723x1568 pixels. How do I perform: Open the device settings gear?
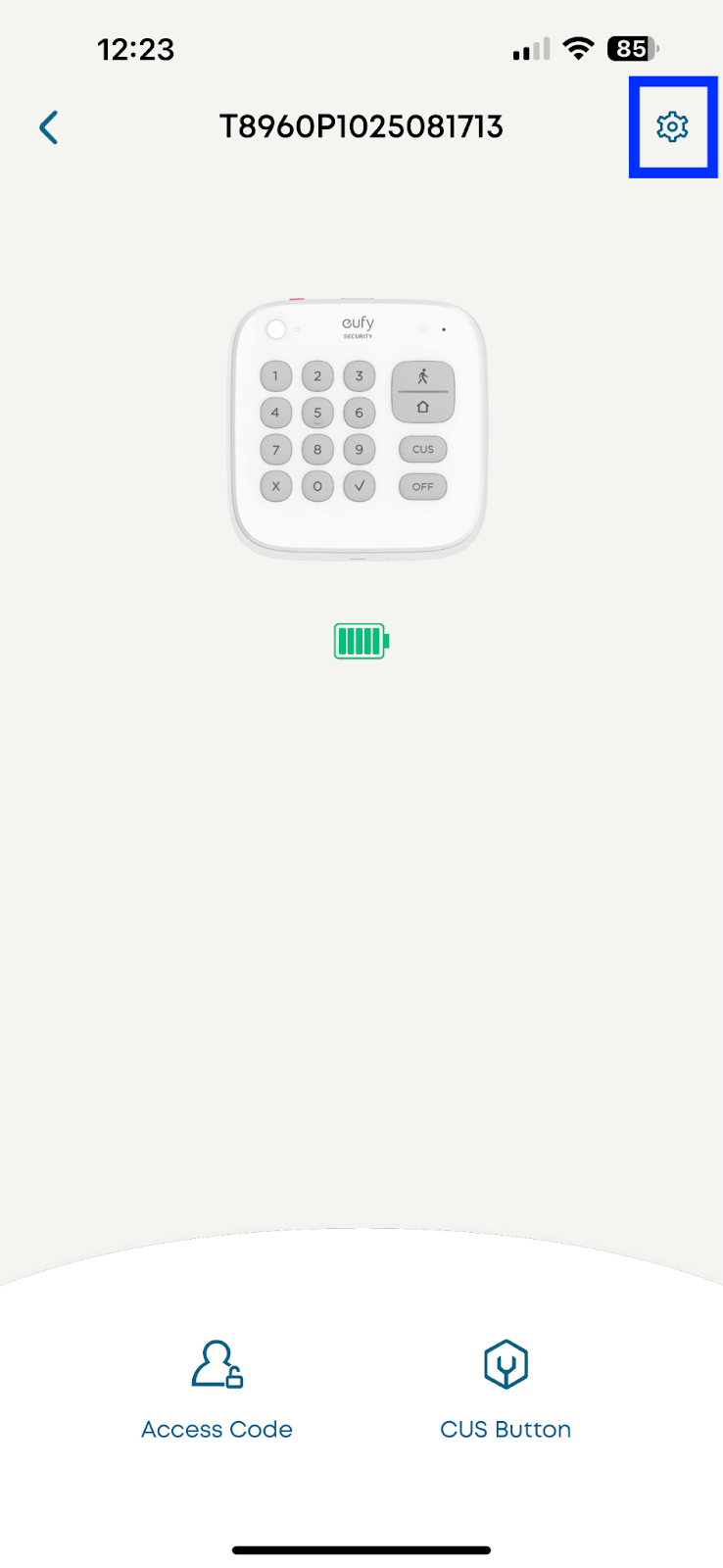pos(672,126)
